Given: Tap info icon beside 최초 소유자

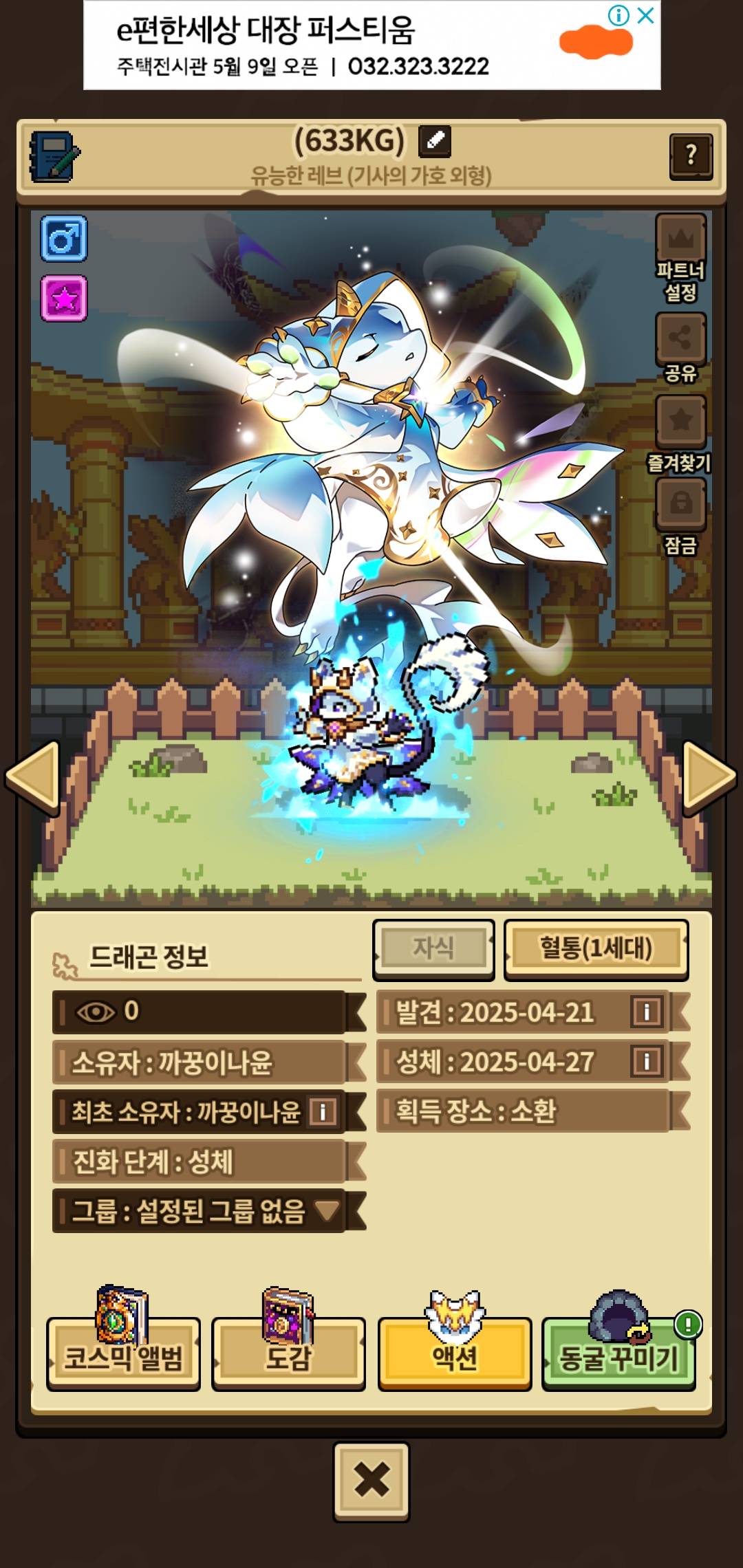Looking at the screenshot, I should (323, 1111).
